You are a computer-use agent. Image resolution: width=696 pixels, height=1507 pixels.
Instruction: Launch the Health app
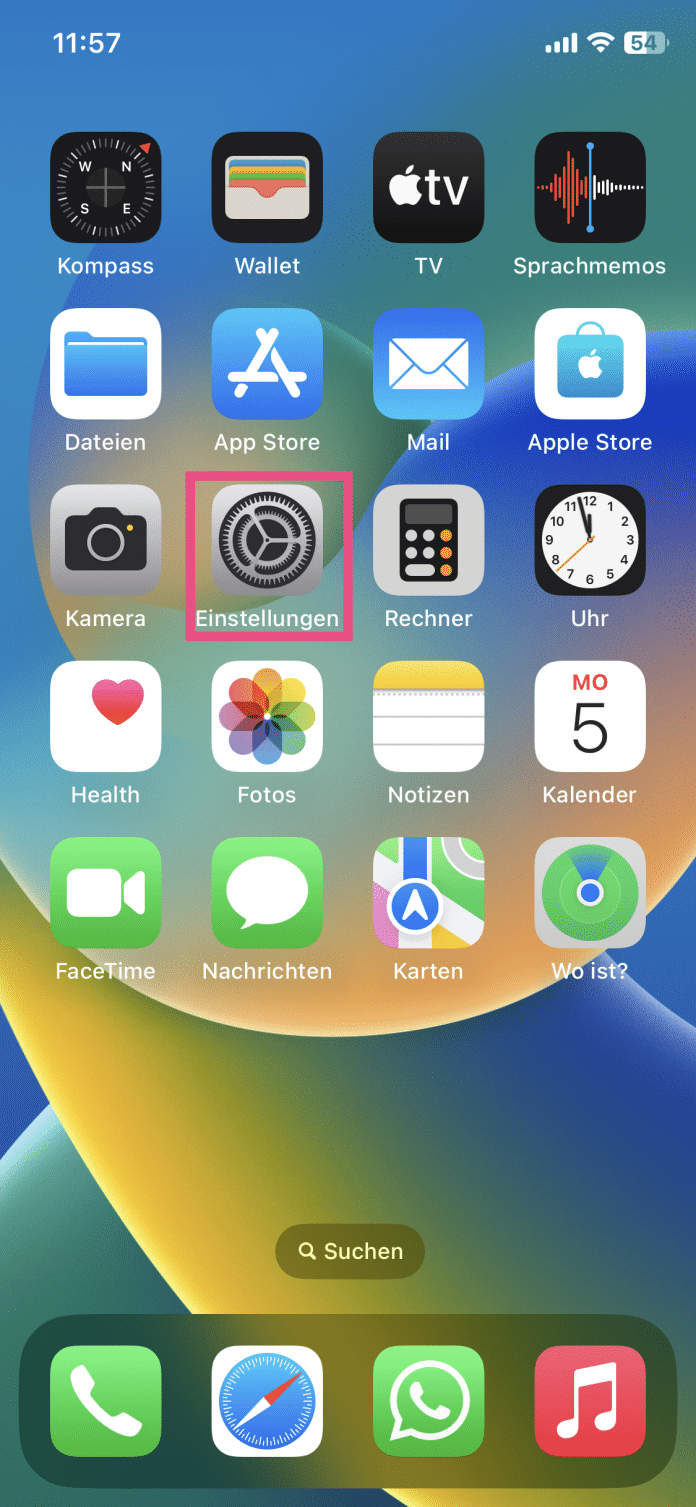[105, 716]
